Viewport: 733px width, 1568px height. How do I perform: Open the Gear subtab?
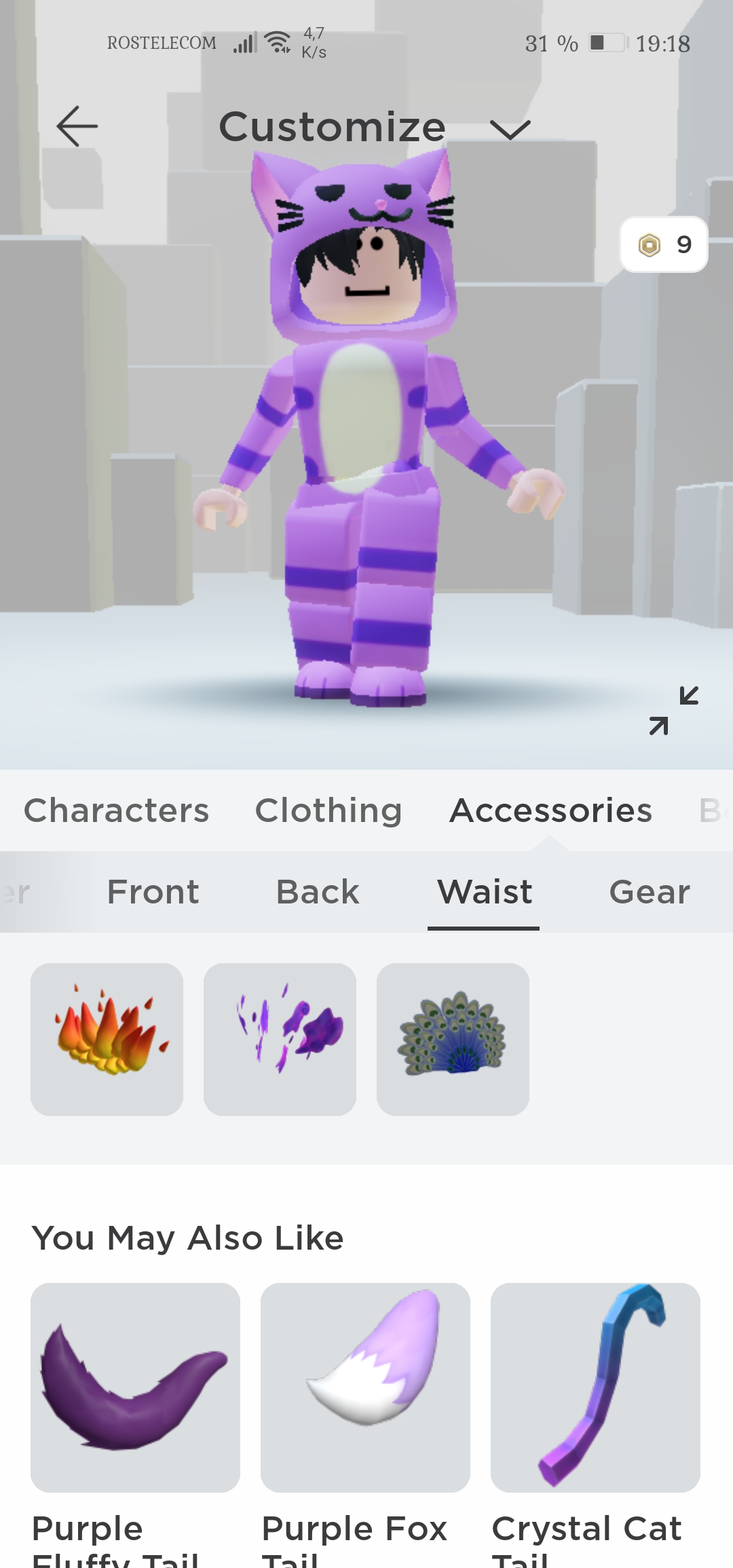click(x=650, y=892)
